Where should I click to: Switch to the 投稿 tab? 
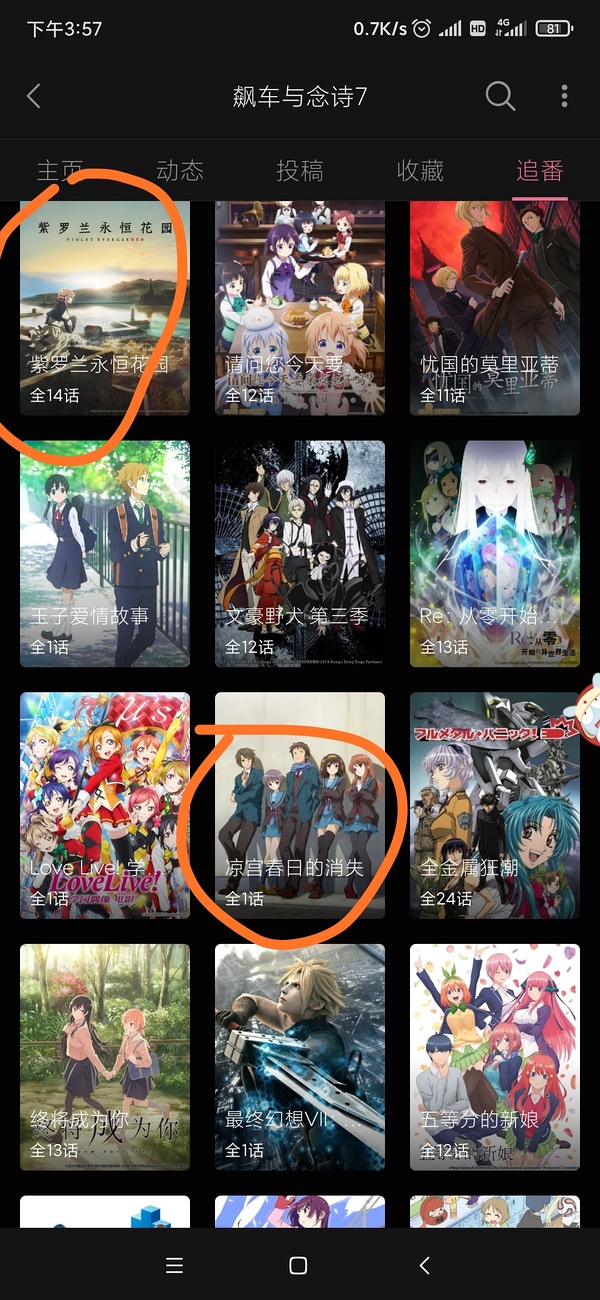pyautogui.click(x=300, y=171)
